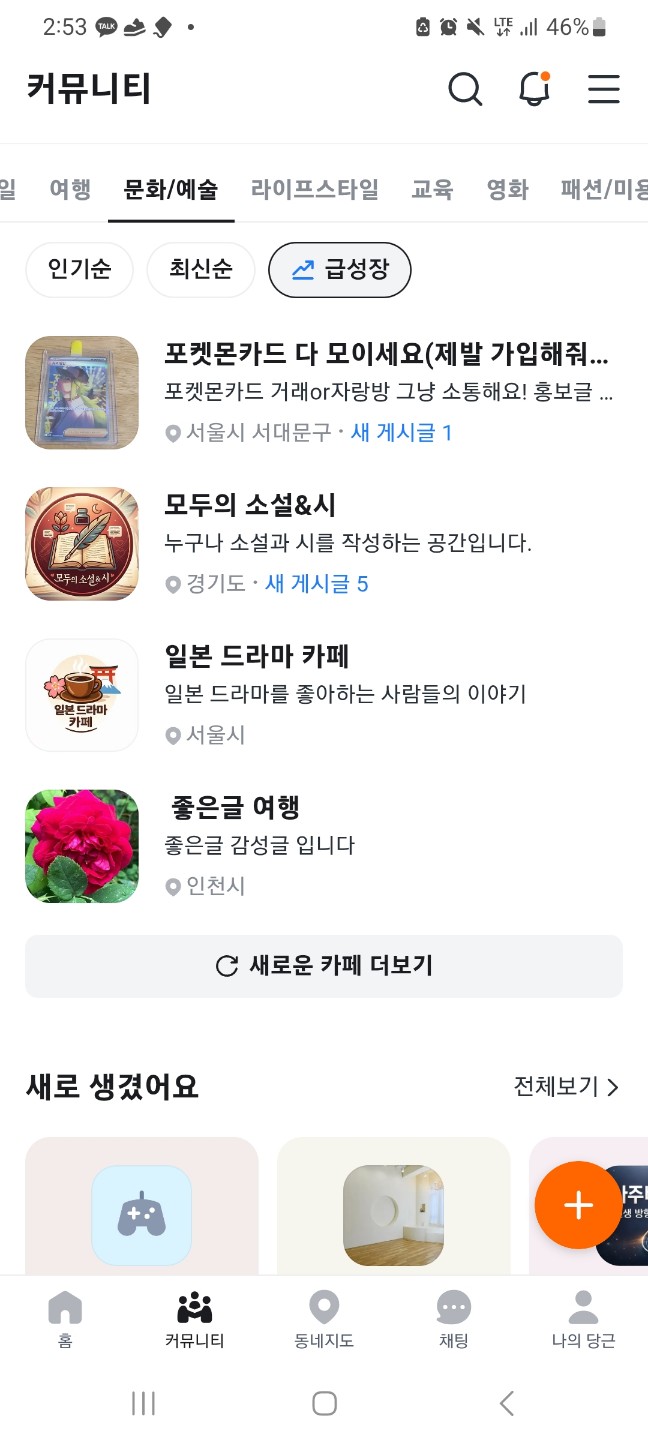Go to the 홈 tab
648x1440 pixels.
(65, 1320)
